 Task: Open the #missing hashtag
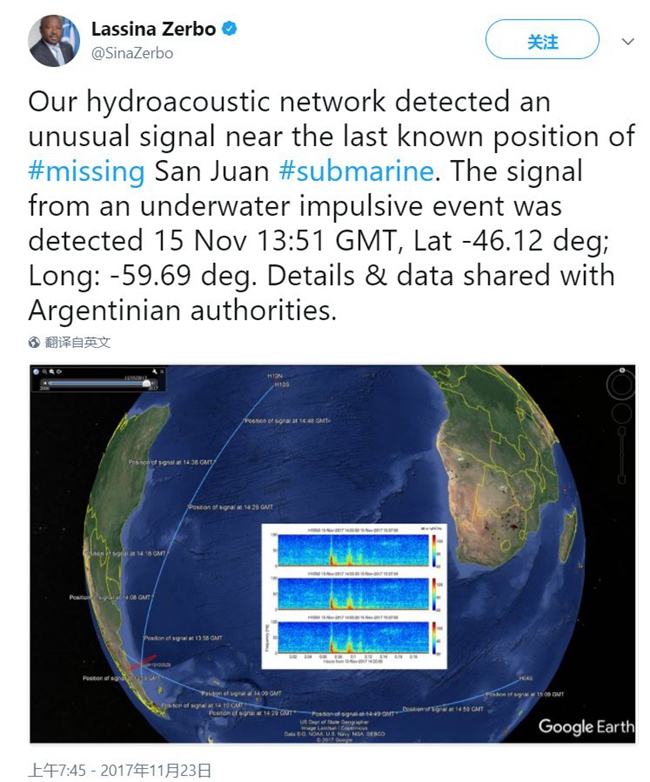[86, 171]
